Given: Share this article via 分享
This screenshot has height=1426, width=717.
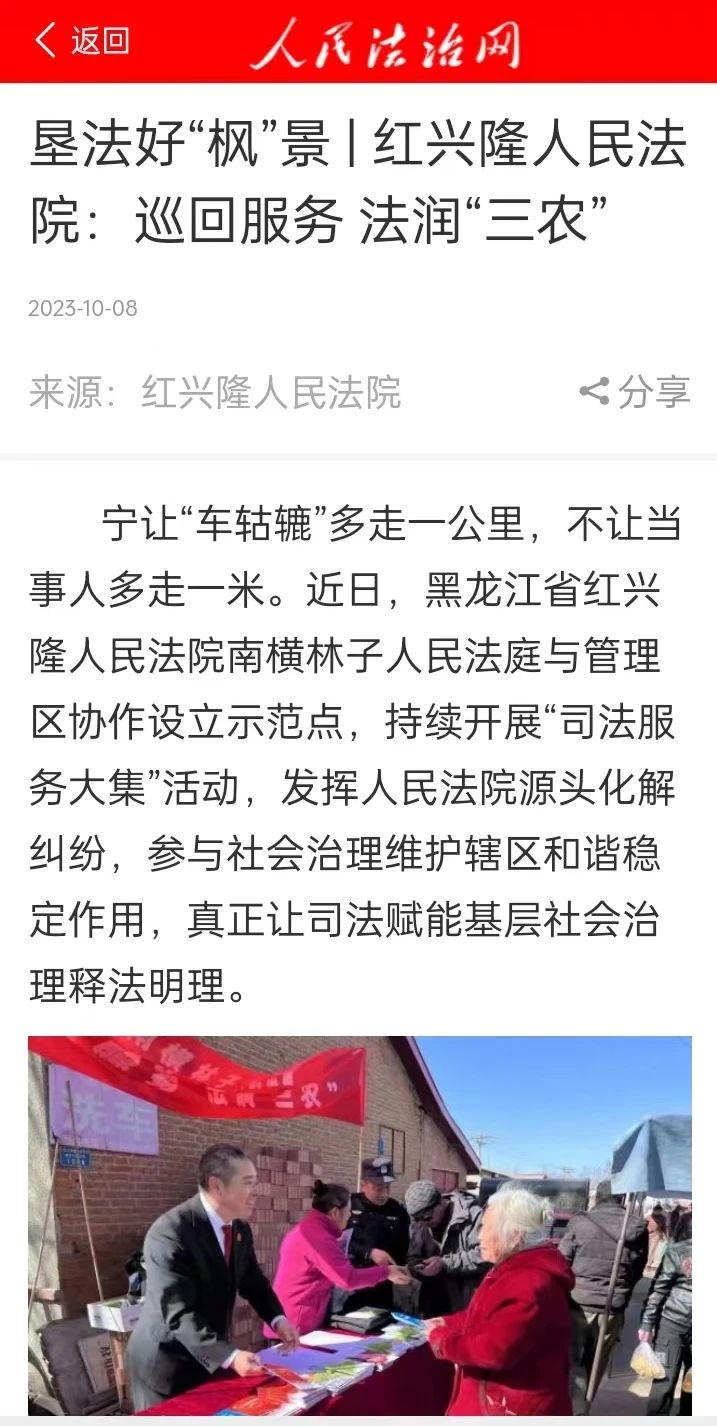Looking at the screenshot, I should 636,392.
